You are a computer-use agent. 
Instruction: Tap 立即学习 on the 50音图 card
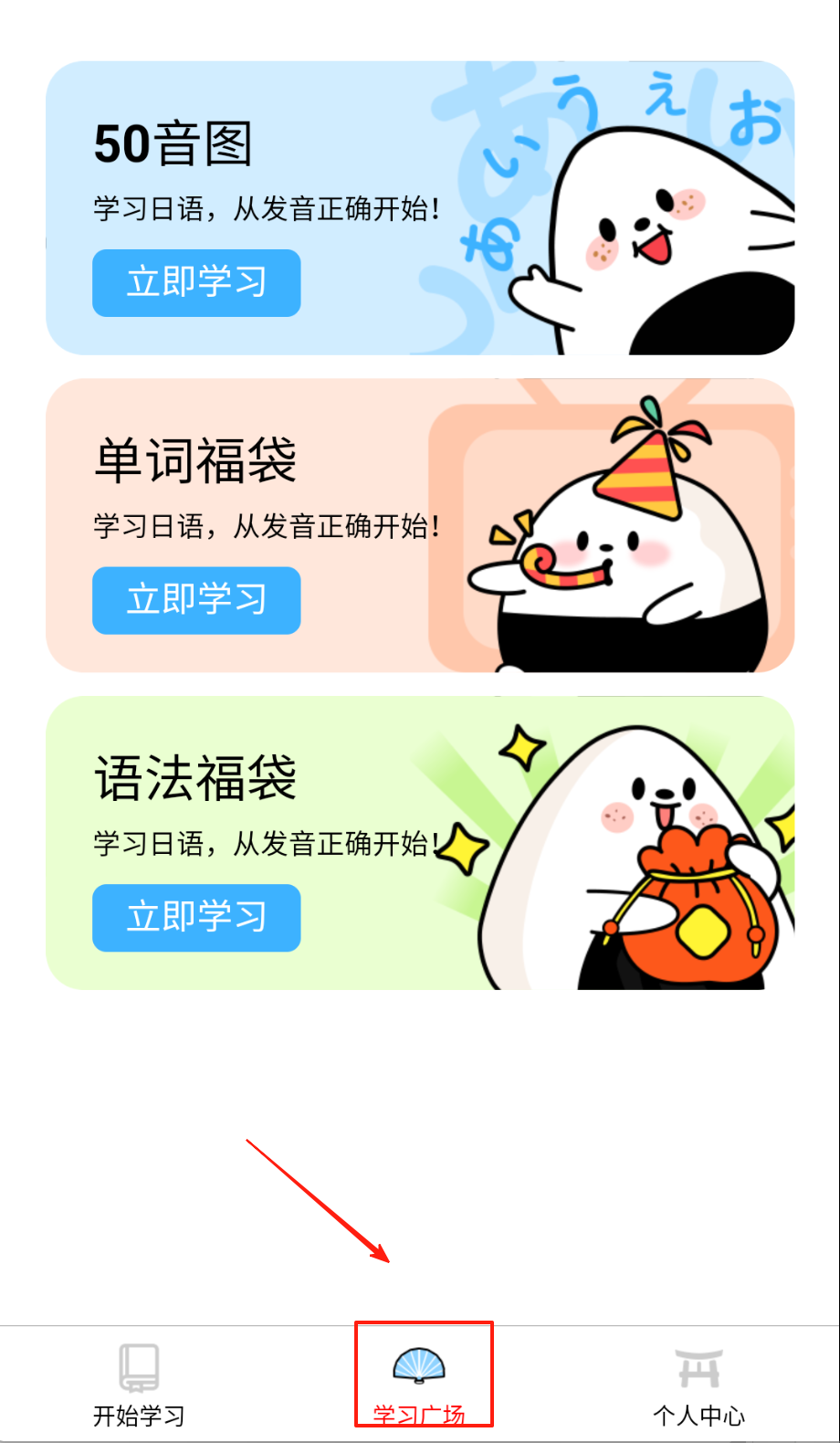pos(196,283)
